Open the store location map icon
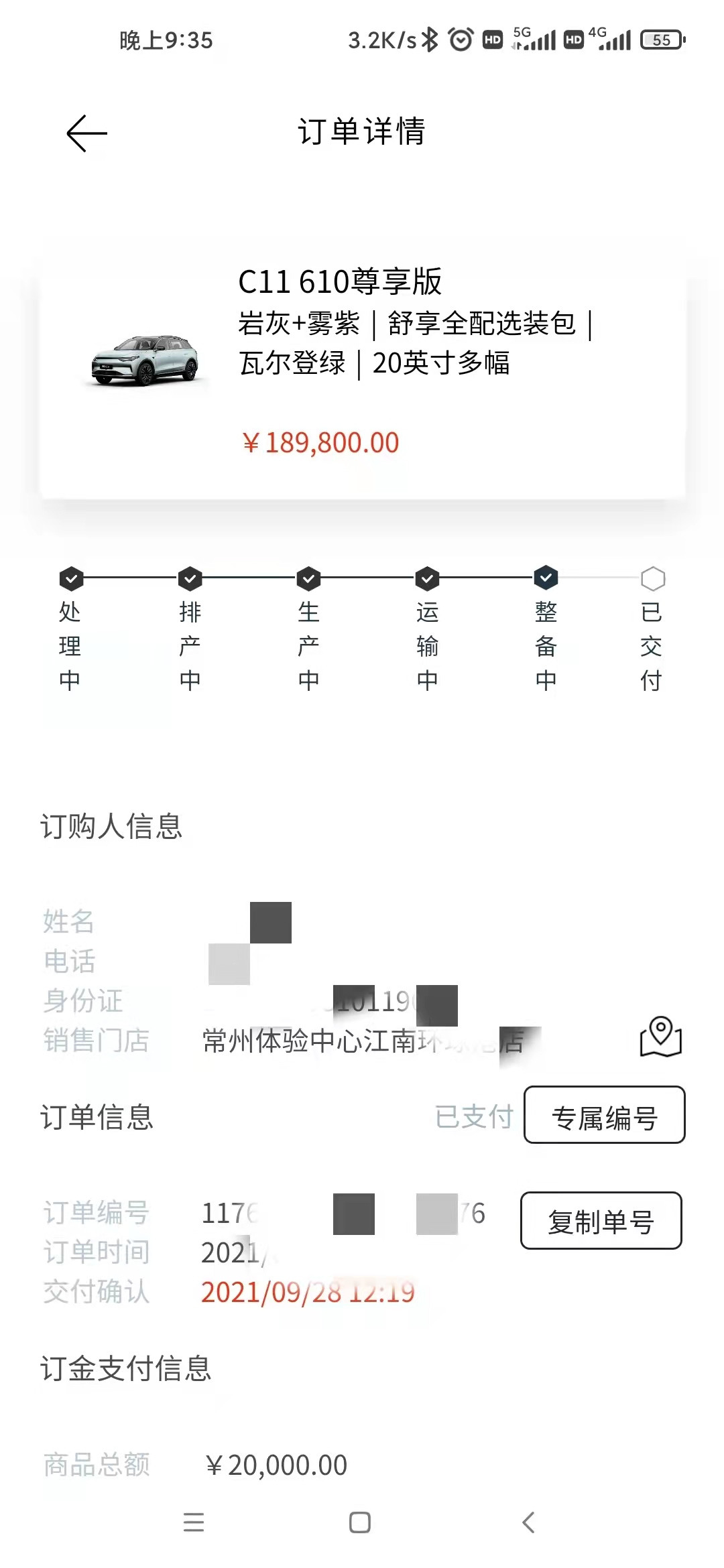This screenshot has width=724, height=1568. pyautogui.click(x=661, y=1037)
